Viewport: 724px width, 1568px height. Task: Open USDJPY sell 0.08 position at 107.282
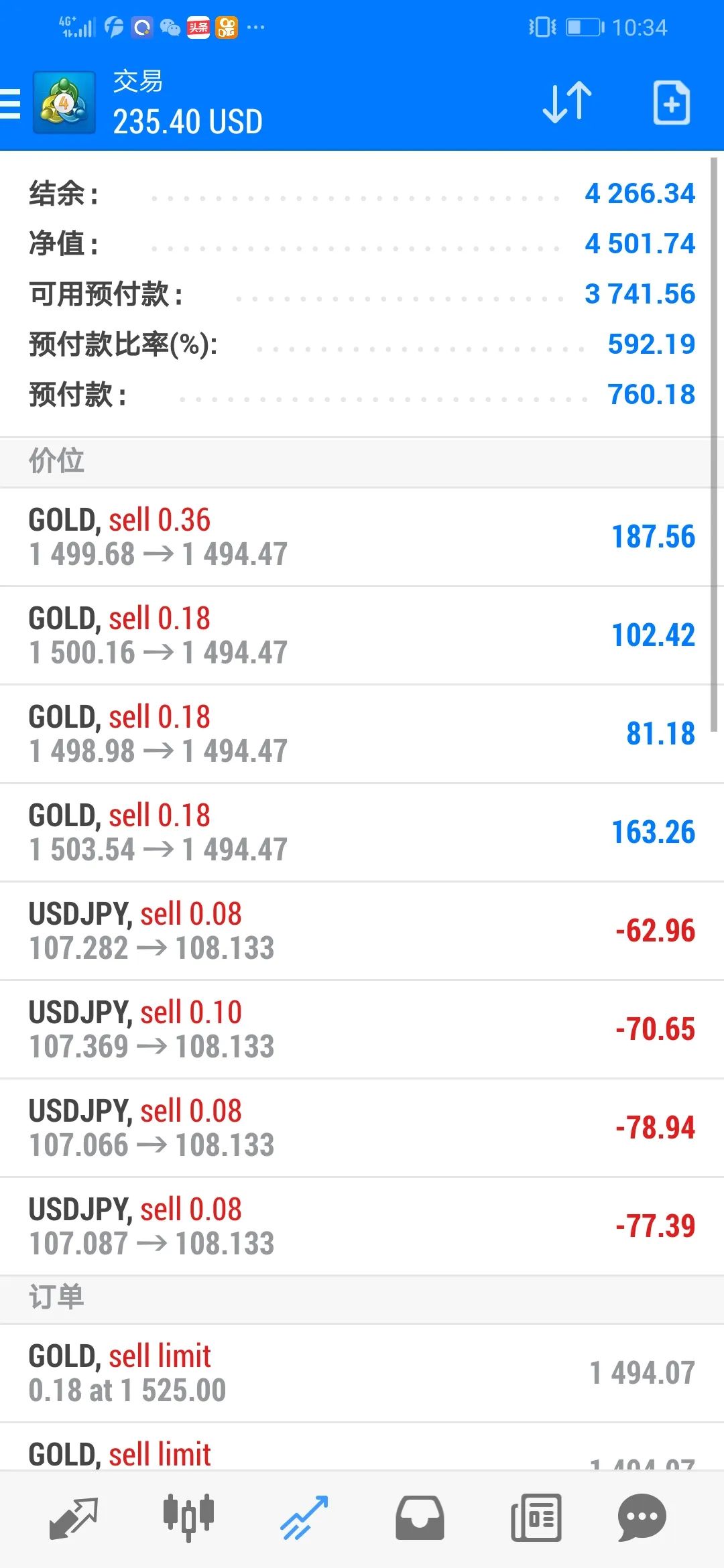point(362,931)
